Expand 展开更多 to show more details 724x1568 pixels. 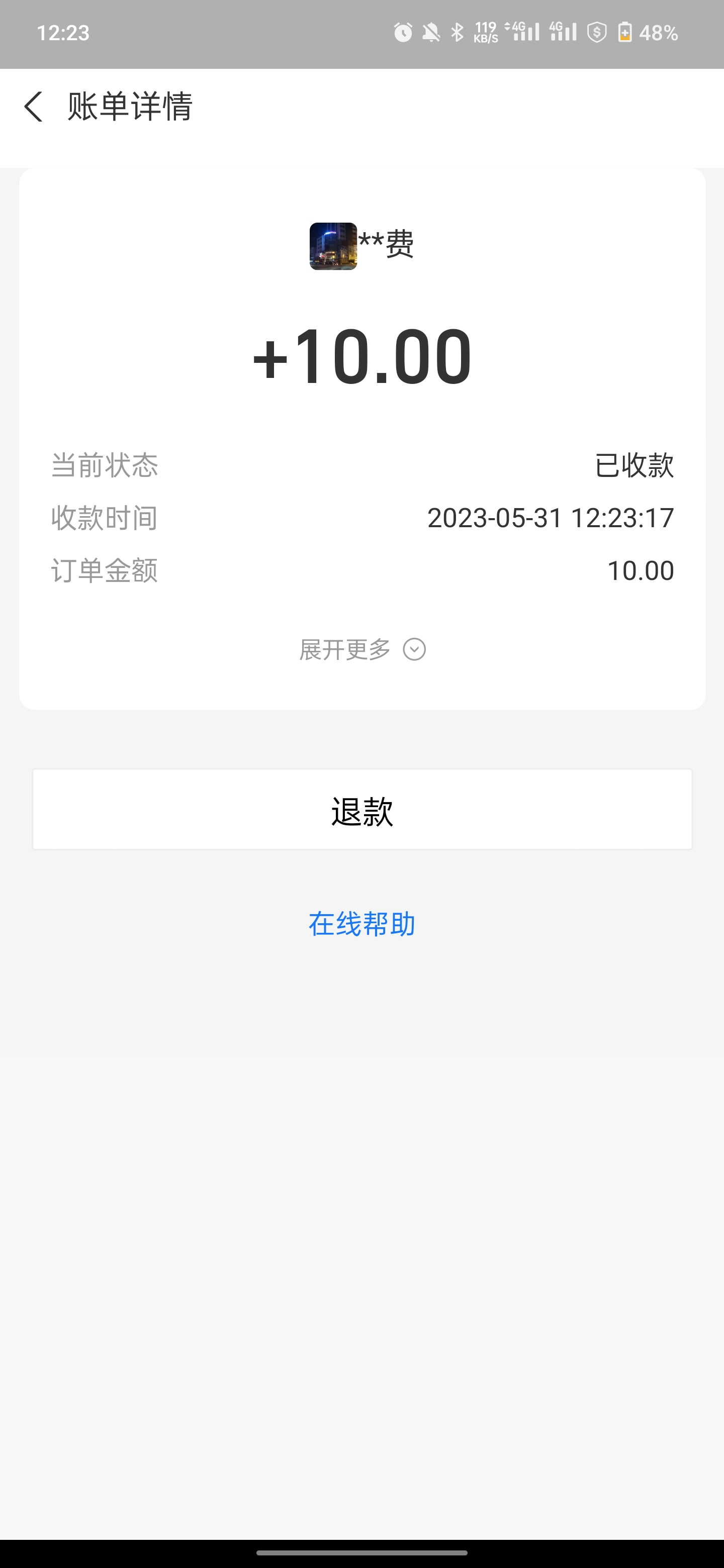point(344,649)
